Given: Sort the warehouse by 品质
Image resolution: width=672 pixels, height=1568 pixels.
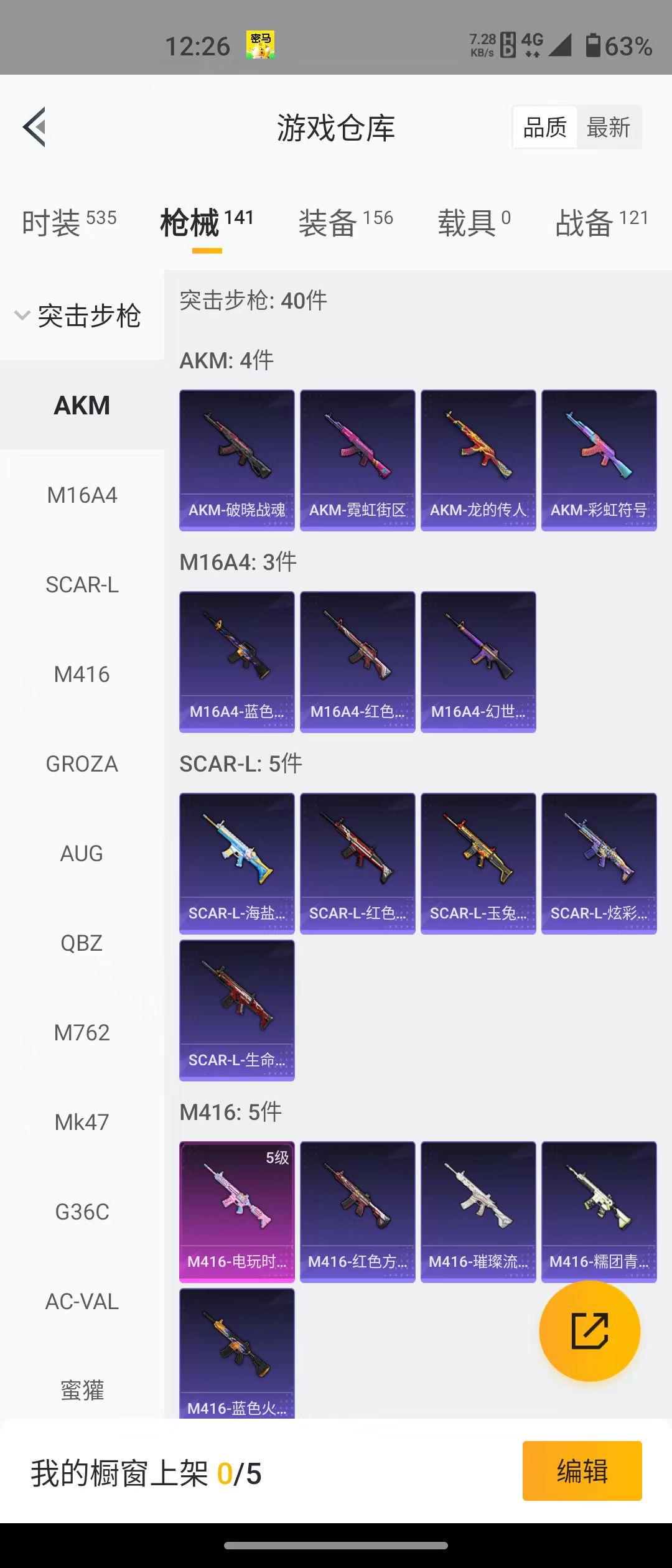Looking at the screenshot, I should [x=545, y=128].
